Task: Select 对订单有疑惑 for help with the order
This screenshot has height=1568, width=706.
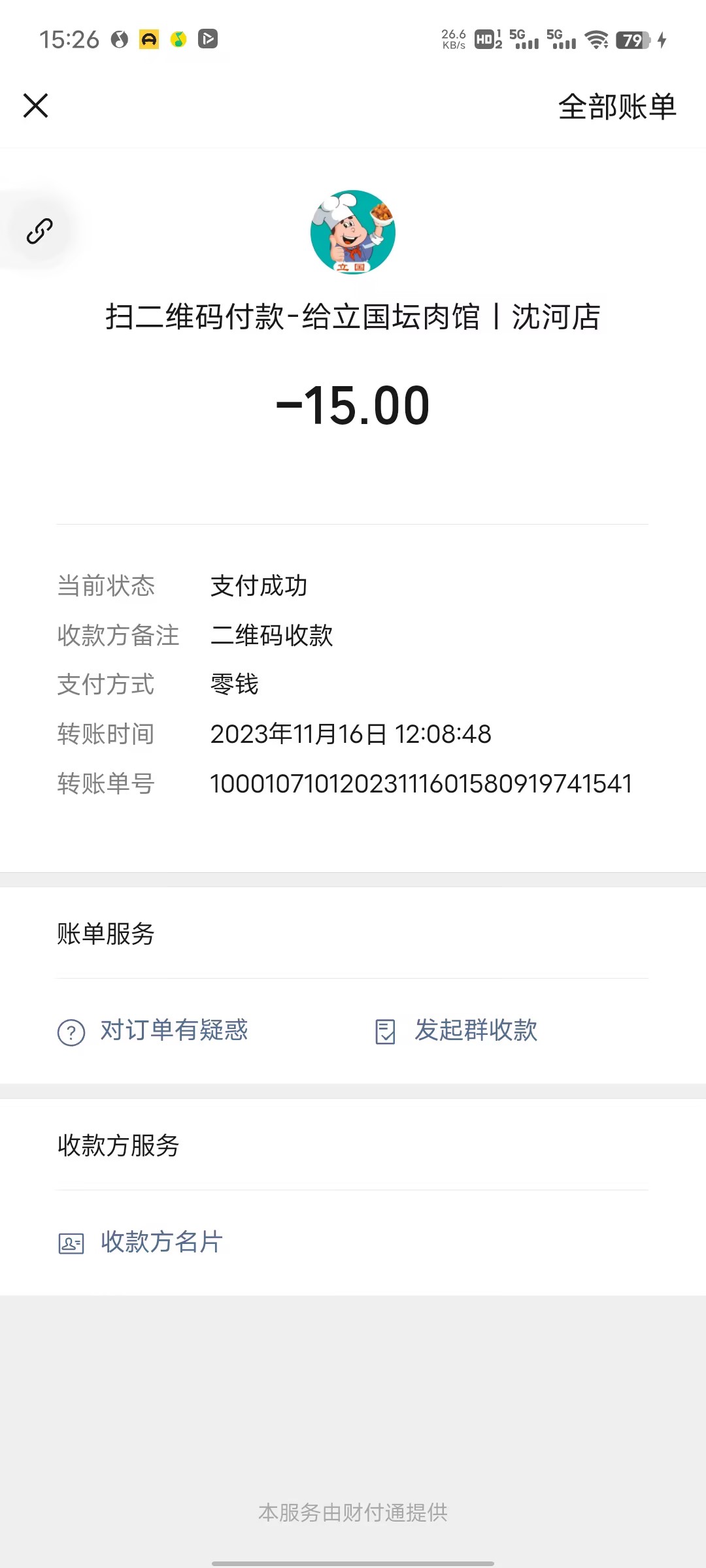Action: pyautogui.click(x=154, y=1031)
